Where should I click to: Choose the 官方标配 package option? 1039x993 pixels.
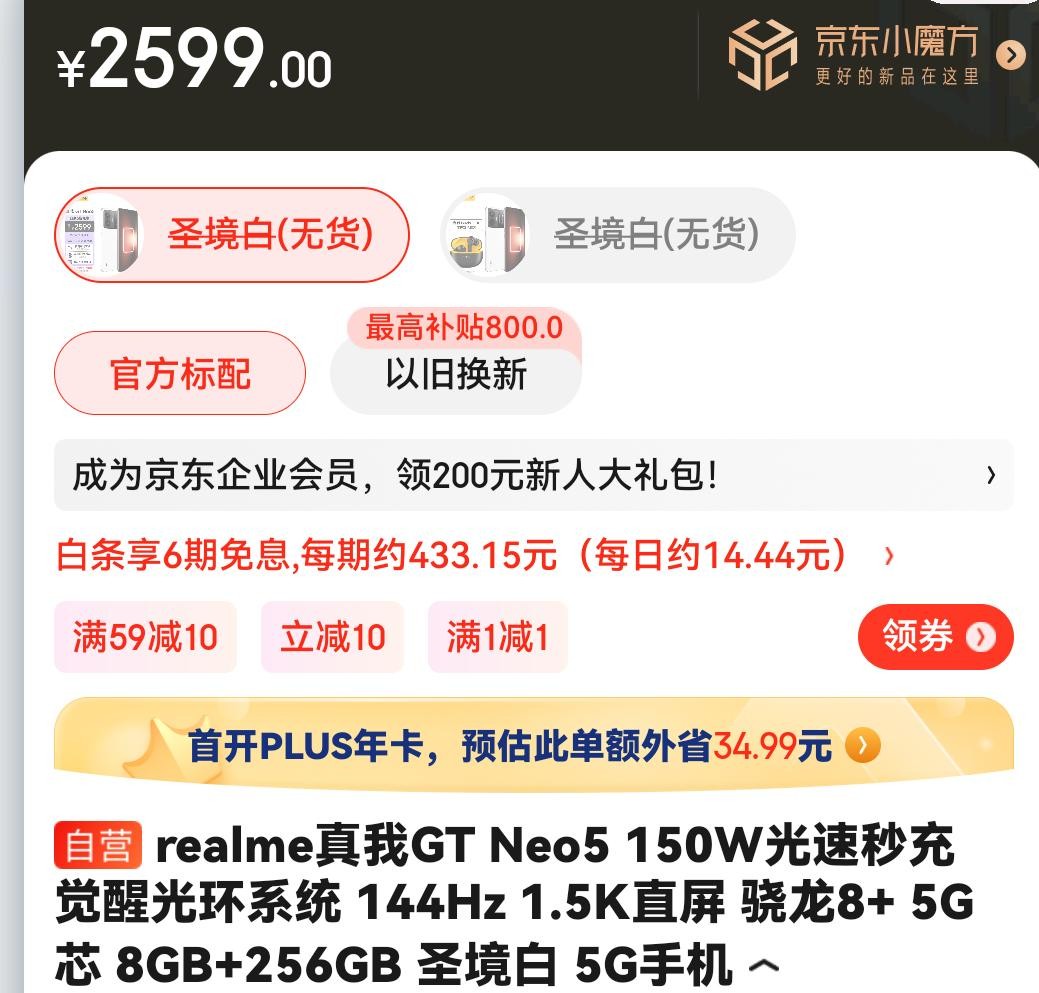click(180, 374)
